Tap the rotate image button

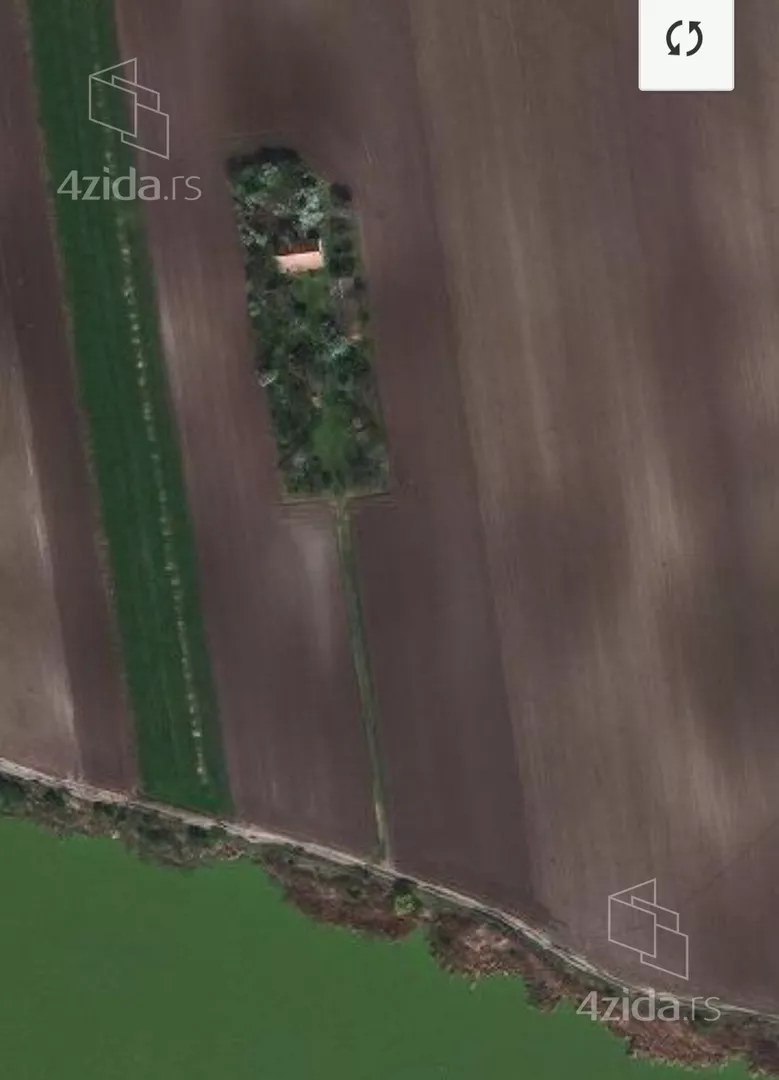tap(685, 41)
